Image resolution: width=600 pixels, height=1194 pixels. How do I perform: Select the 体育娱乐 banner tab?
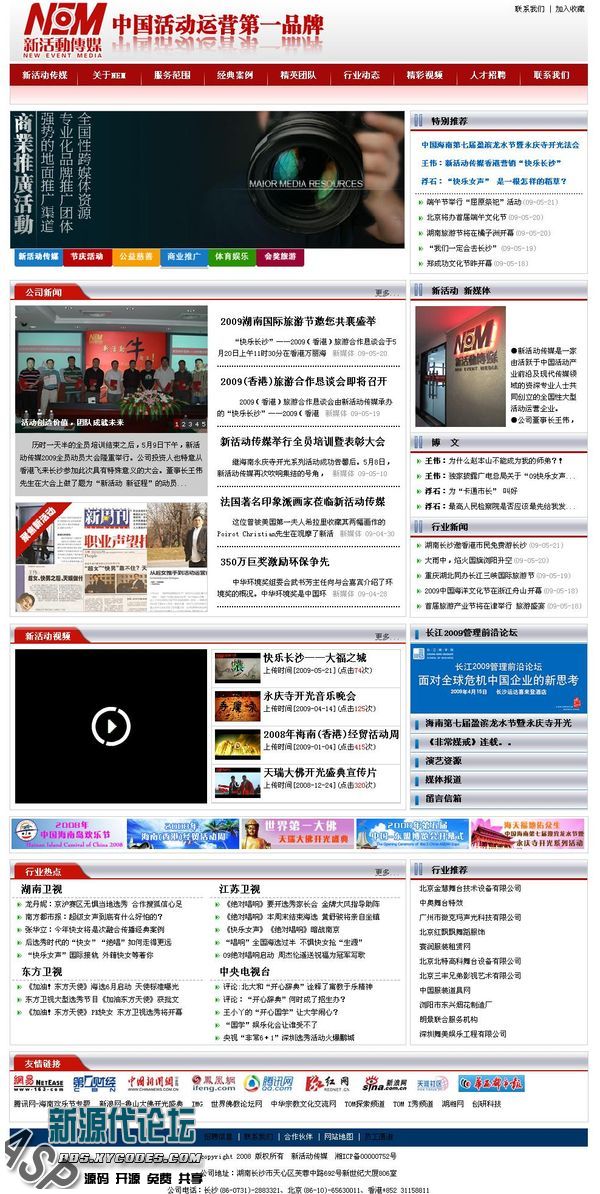coord(231,257)
